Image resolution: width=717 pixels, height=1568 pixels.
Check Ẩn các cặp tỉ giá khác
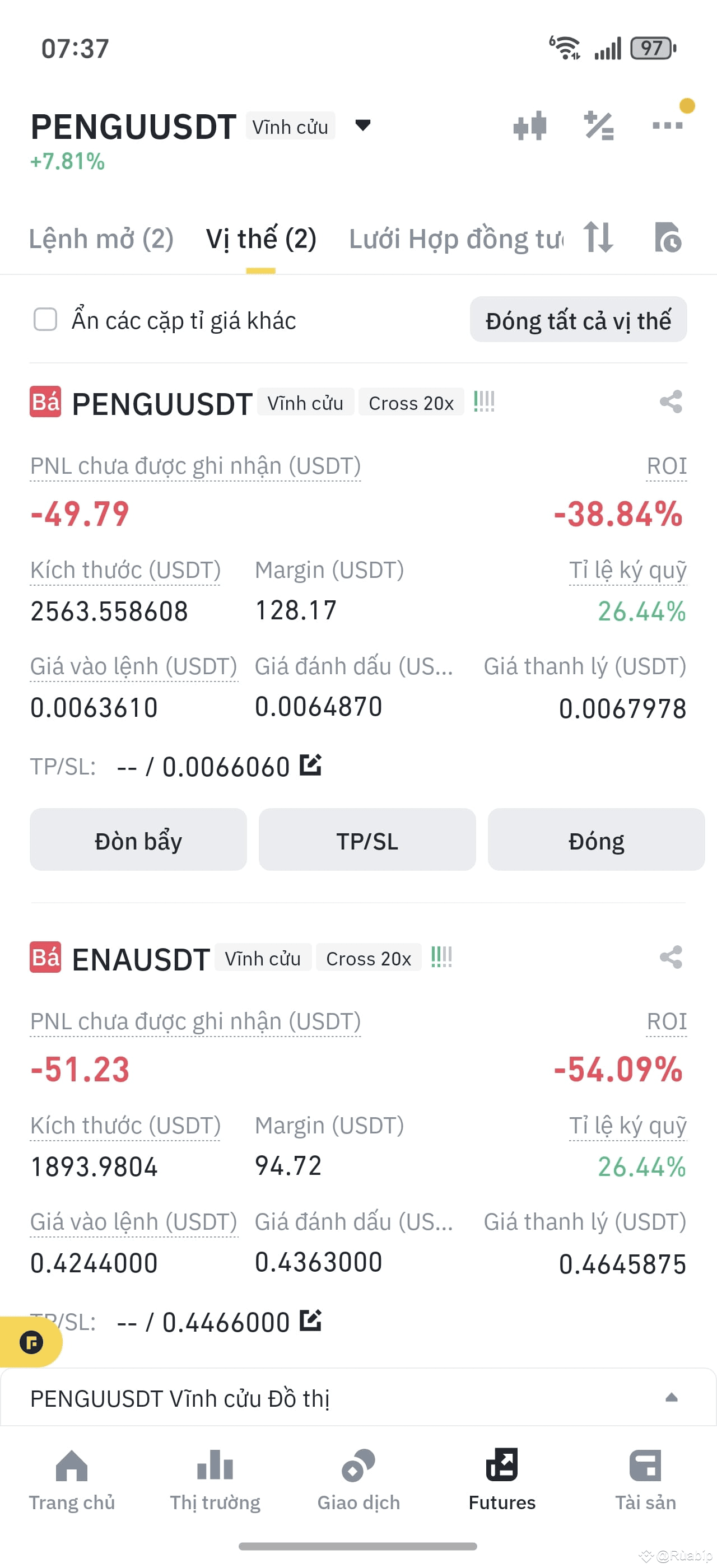45,320
